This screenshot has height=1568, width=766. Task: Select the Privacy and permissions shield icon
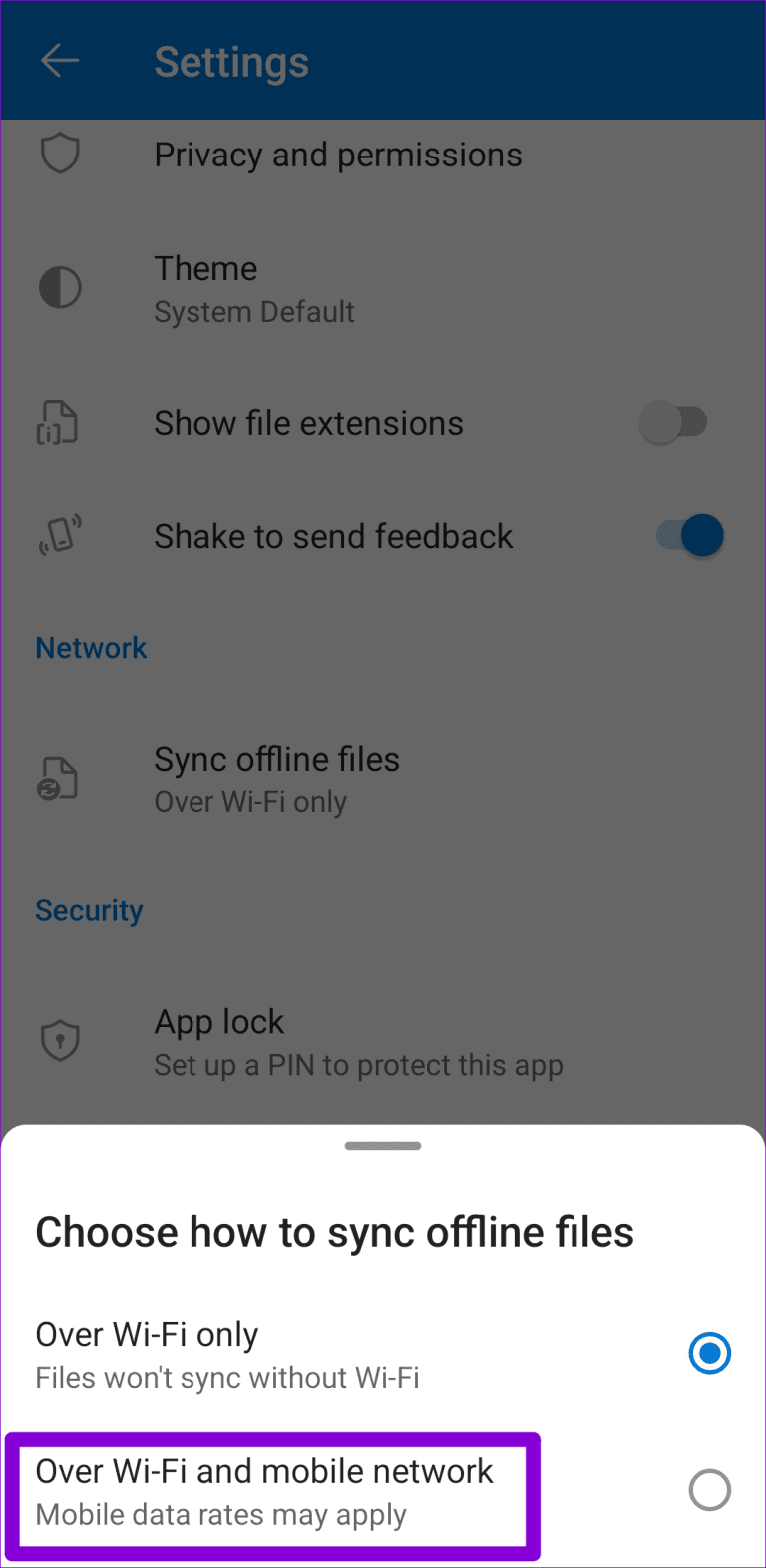pos(60,154)
